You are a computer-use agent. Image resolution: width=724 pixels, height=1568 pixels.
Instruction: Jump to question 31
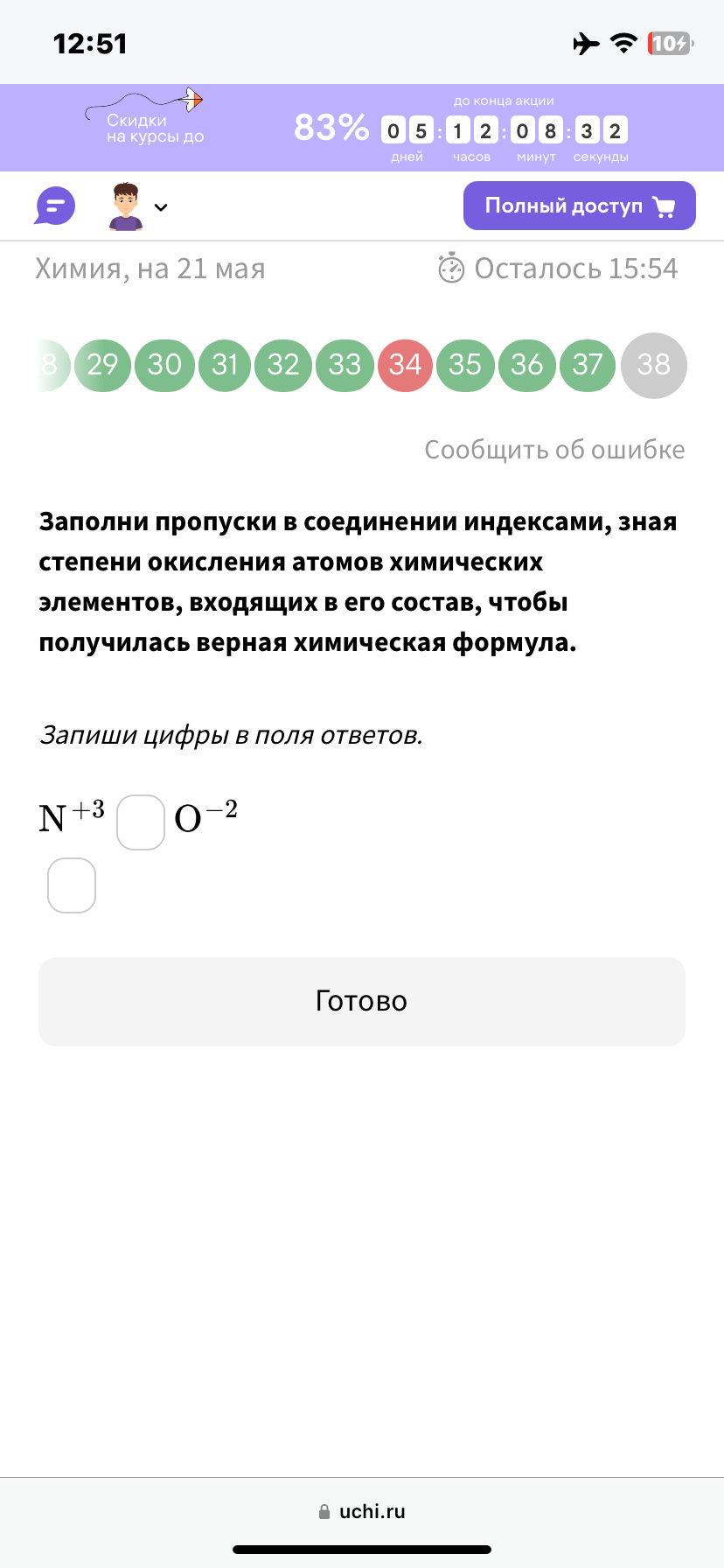click(x=225, y=365)
